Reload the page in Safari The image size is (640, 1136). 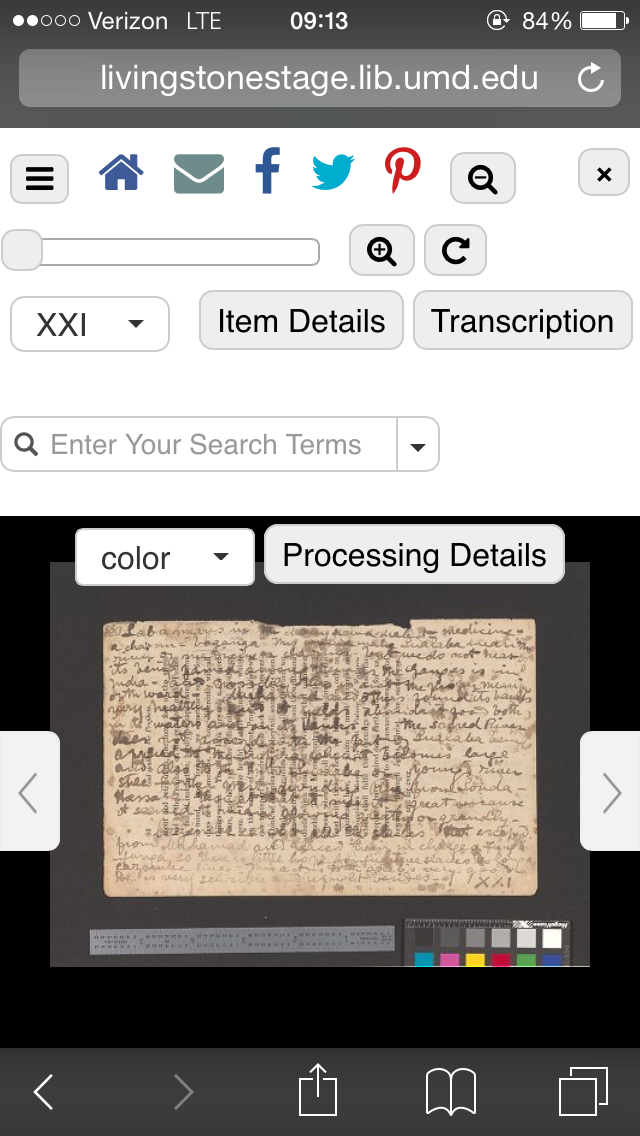pos(591,79)
